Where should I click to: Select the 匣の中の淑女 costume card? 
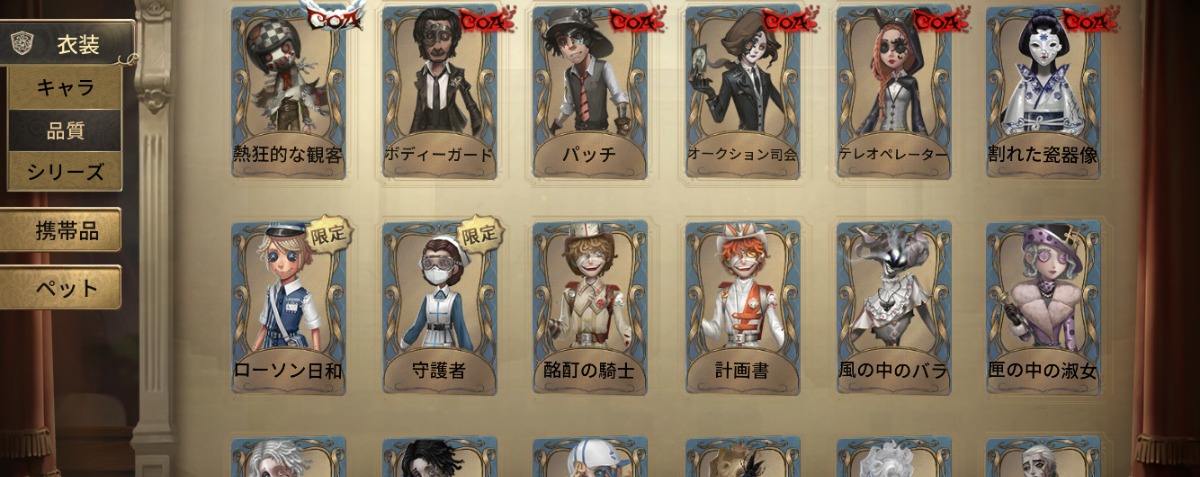(x=1043, y=307)
